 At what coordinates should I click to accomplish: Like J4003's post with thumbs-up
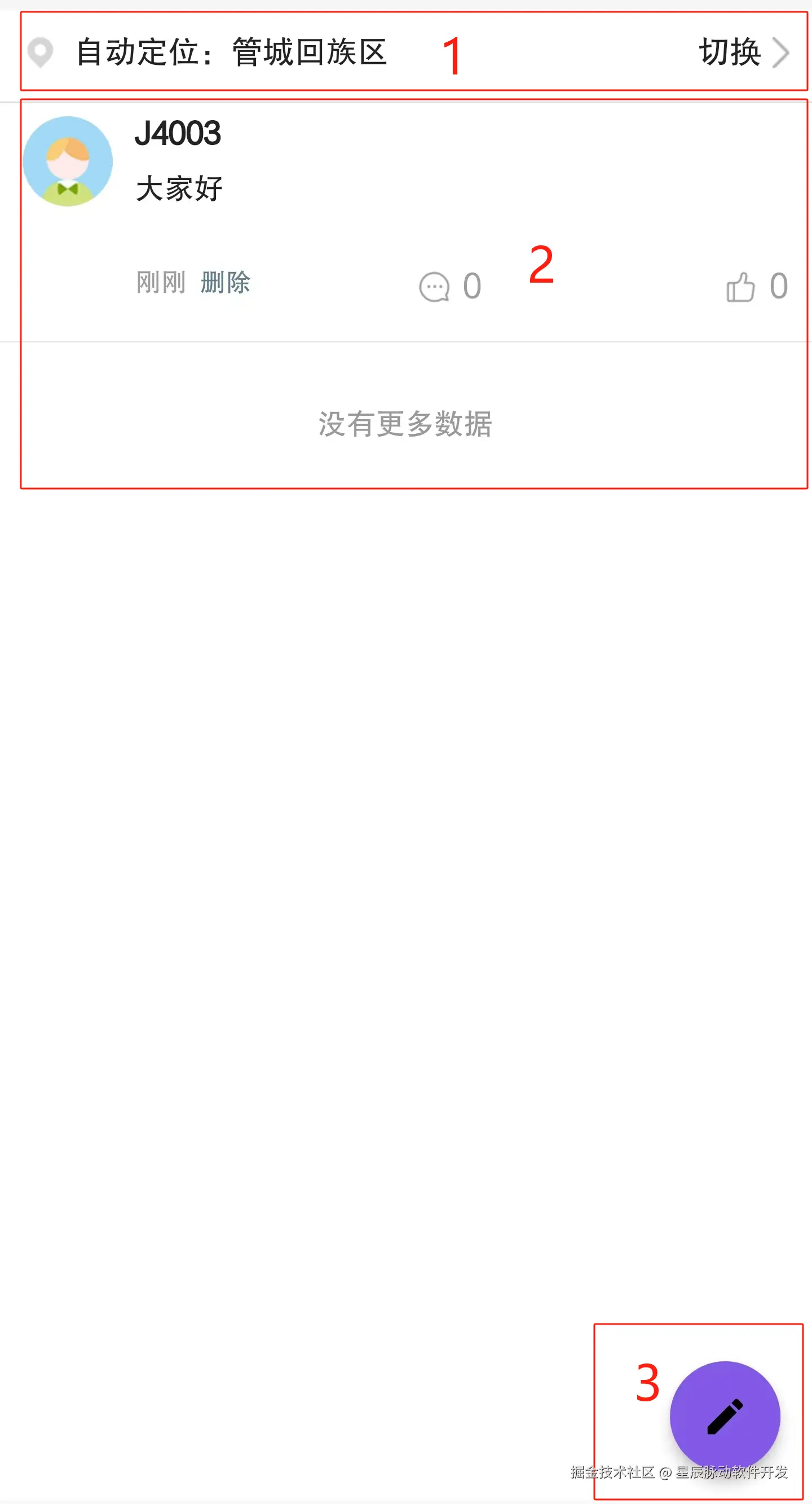[x=741, y=287]
